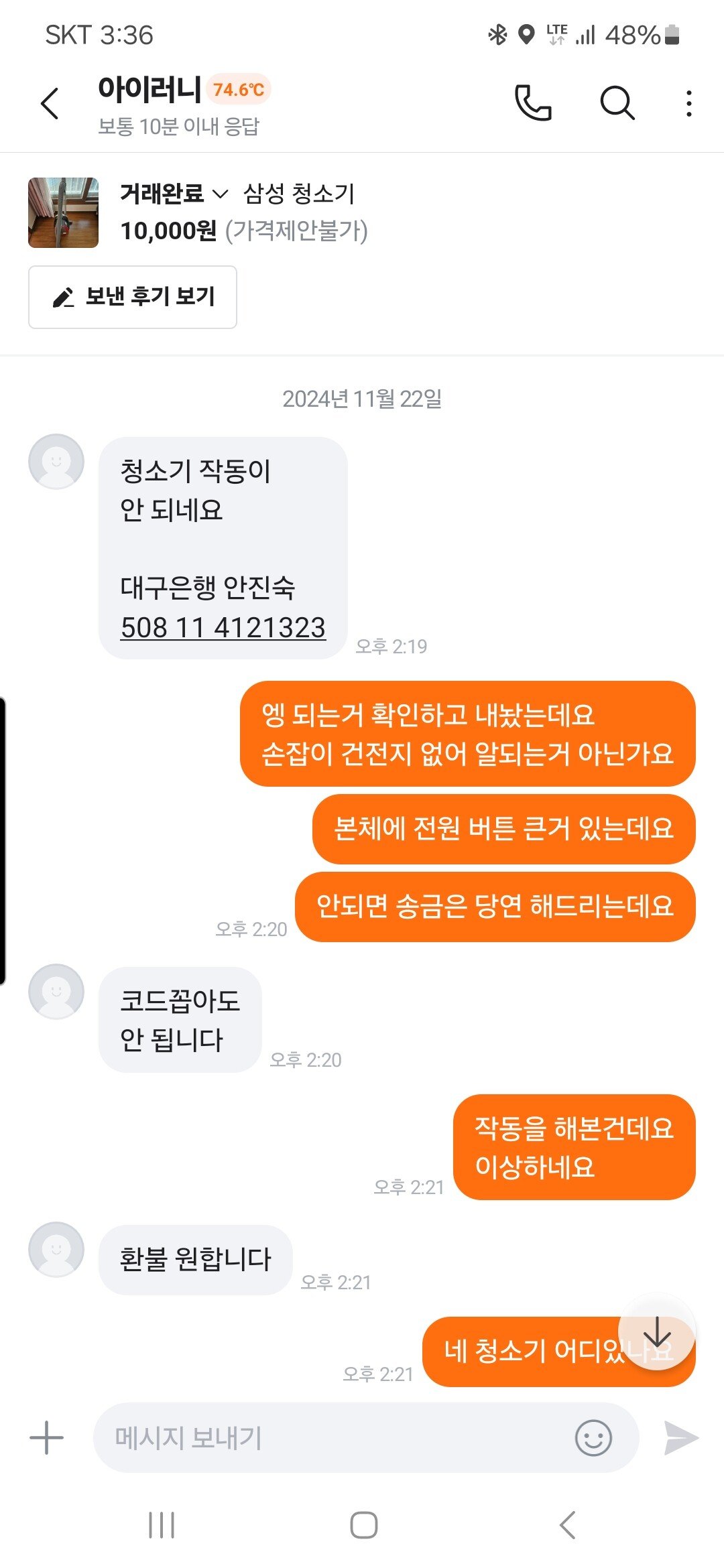This screenshot has width=724, height=1568.
Task: Open the plus attachment menu
Action: point(47,1437)
